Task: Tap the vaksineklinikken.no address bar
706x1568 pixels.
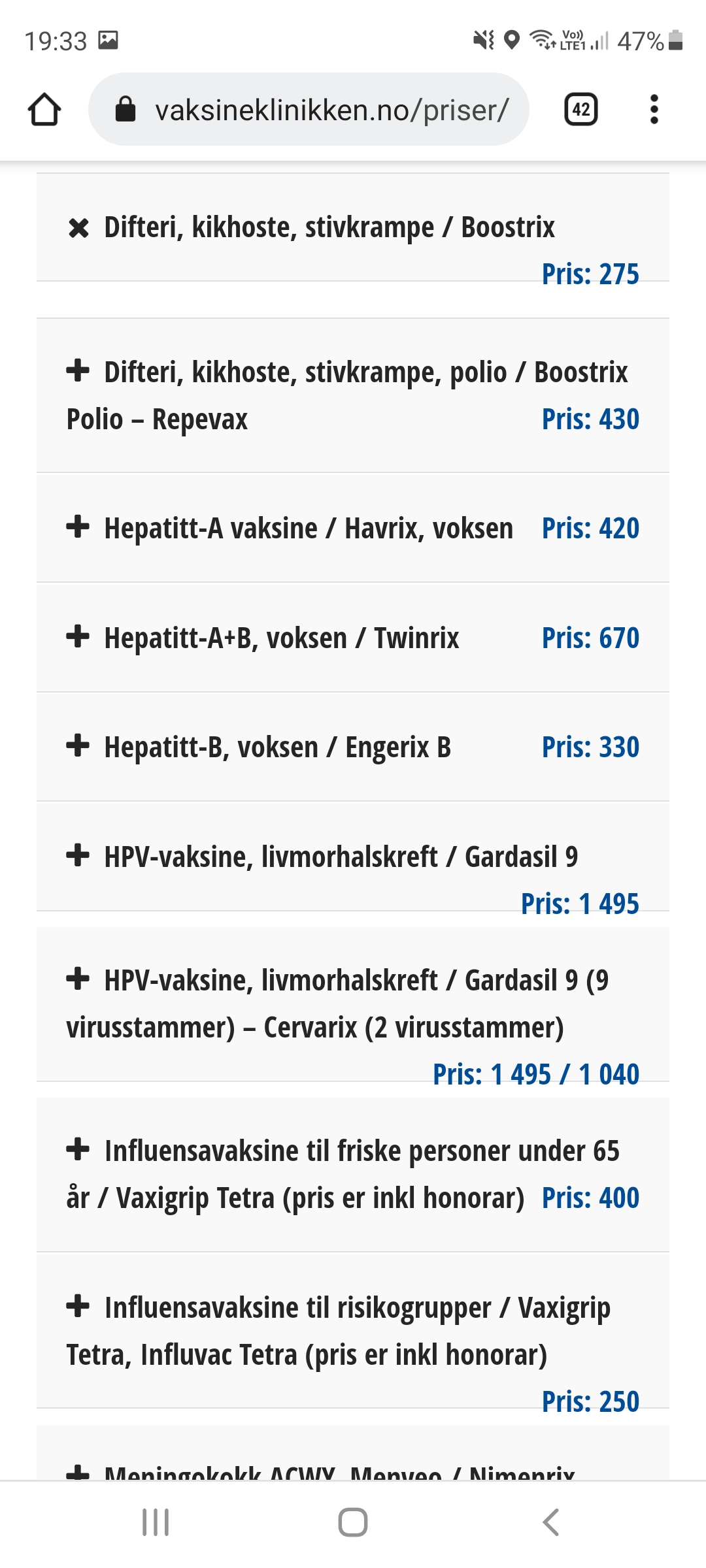Action: tap(309, 110)
